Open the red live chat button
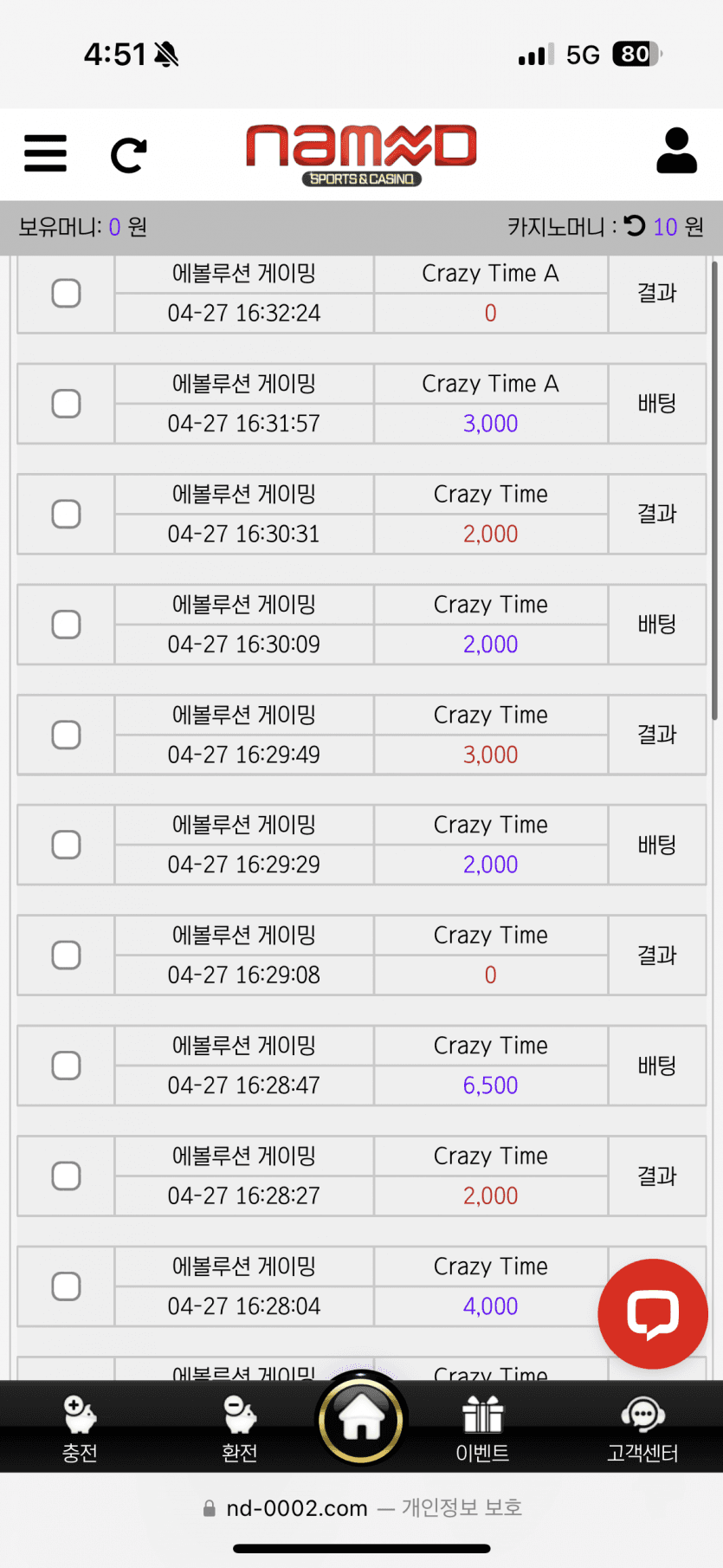 coord(653,1313)
